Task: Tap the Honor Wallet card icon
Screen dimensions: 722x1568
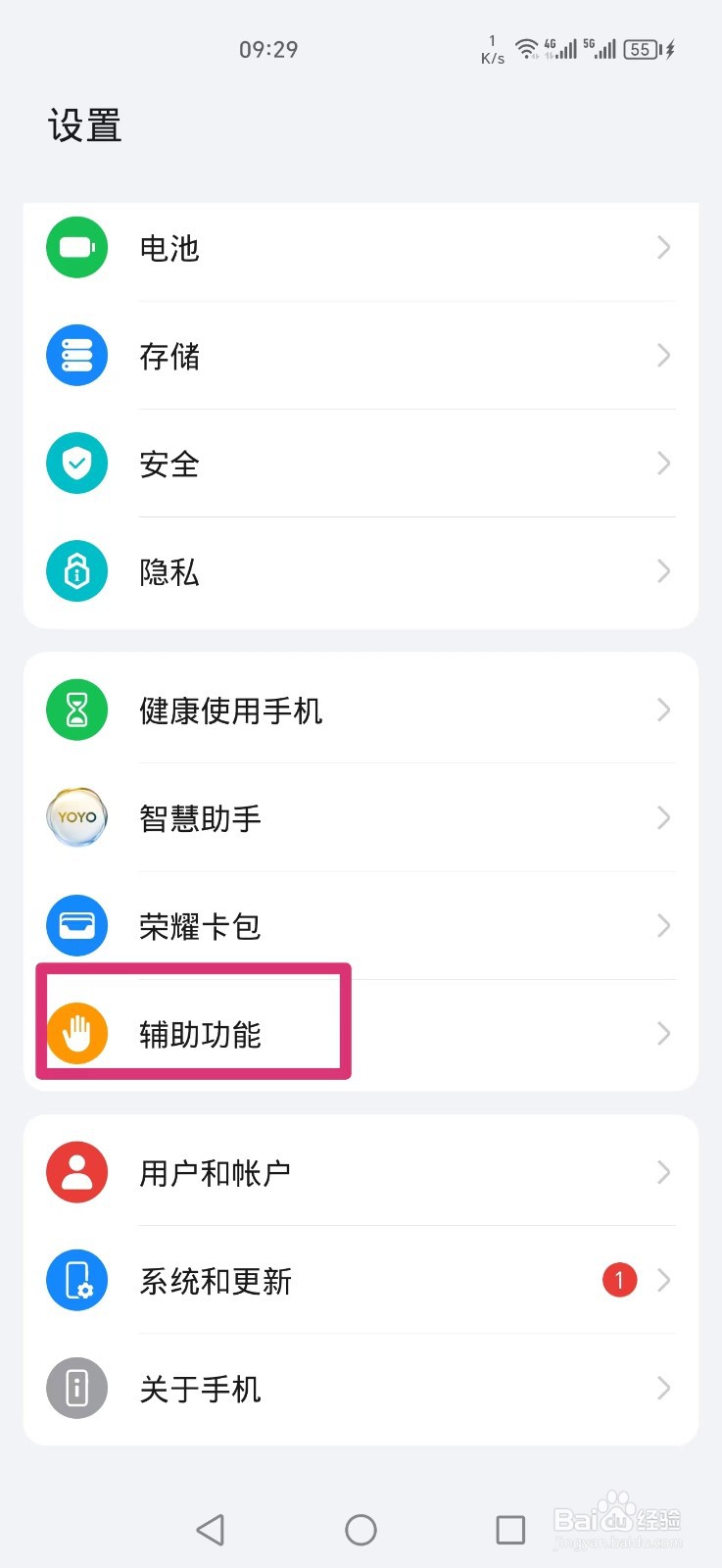Action: [x=76, y=925]
